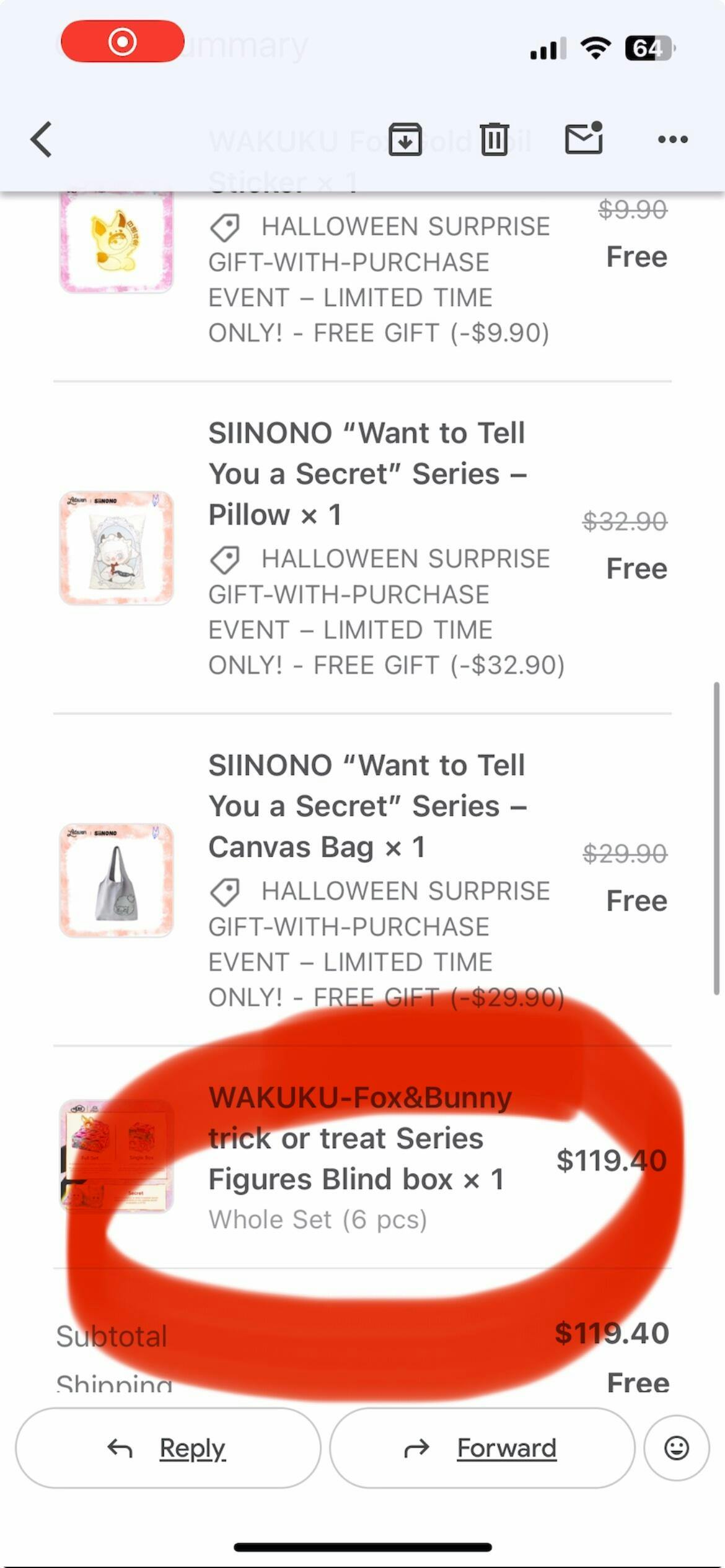This screenshot has width=725, height=1568.
Task: Mark this email as unread
Action: (584, 138)
